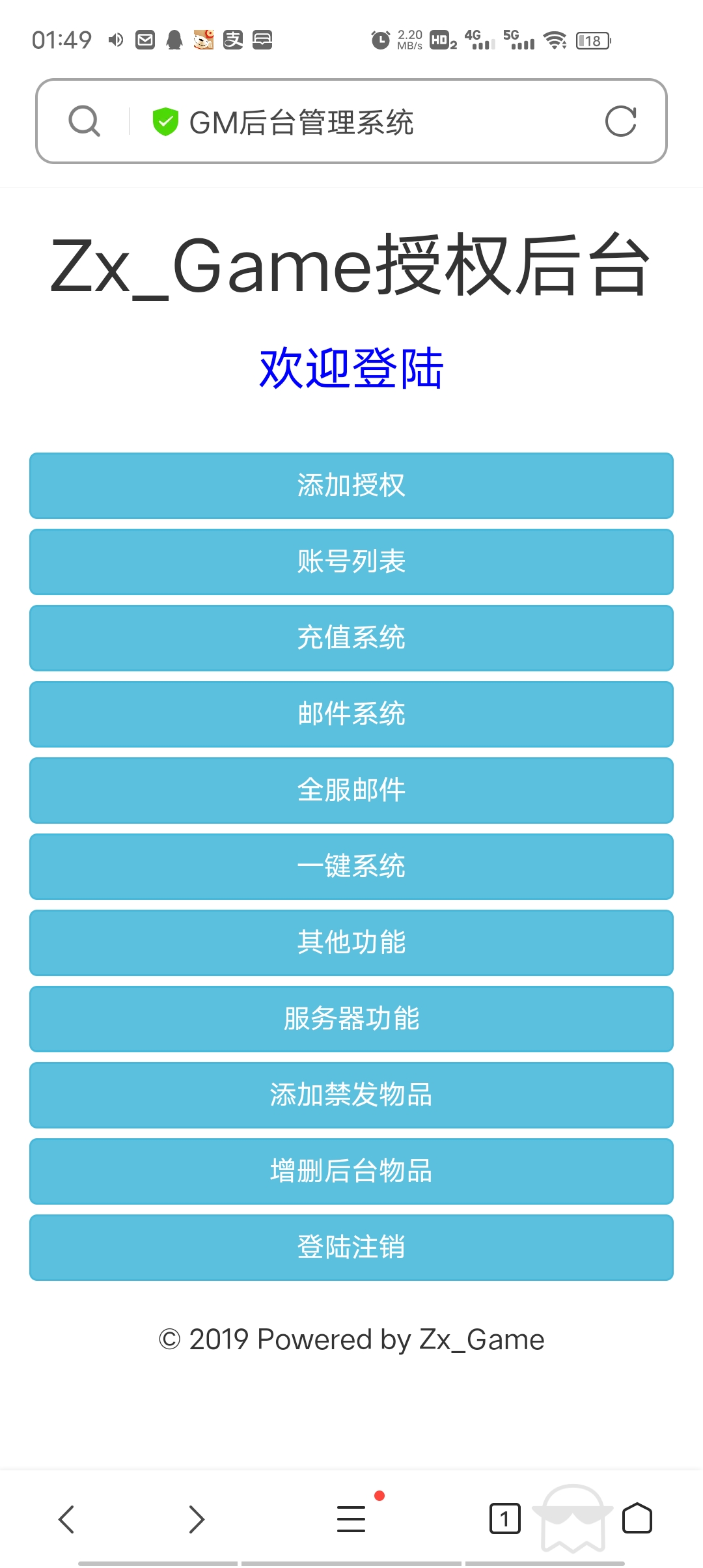This screenshot has height=1568, width=703.
Task: Reload the page with the refresh icon
Action: 620,121
